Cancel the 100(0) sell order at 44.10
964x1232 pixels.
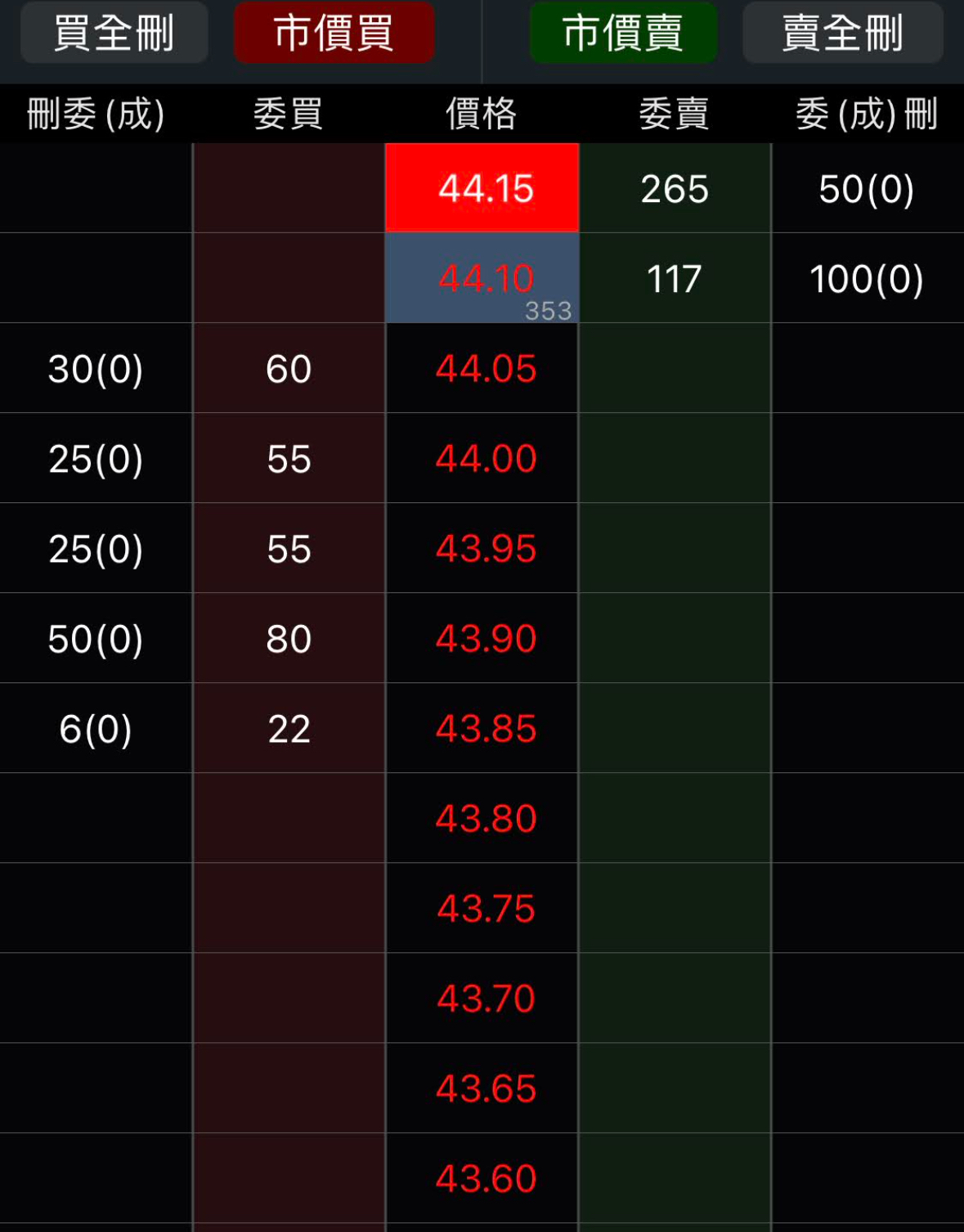(x=867, y=279)
